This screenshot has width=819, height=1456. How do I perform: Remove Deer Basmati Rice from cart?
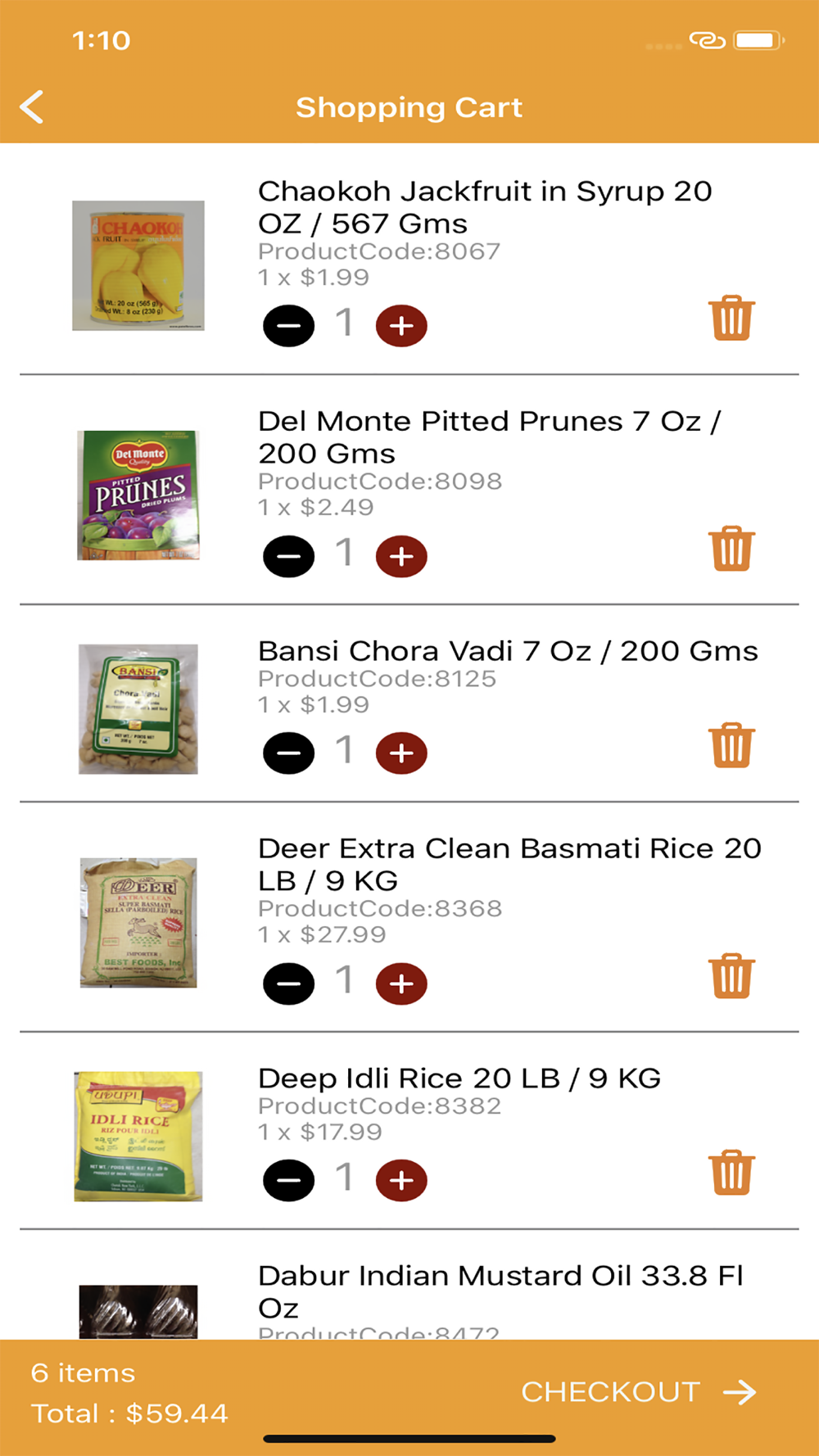pyautogui.click(x=731, y=976)
